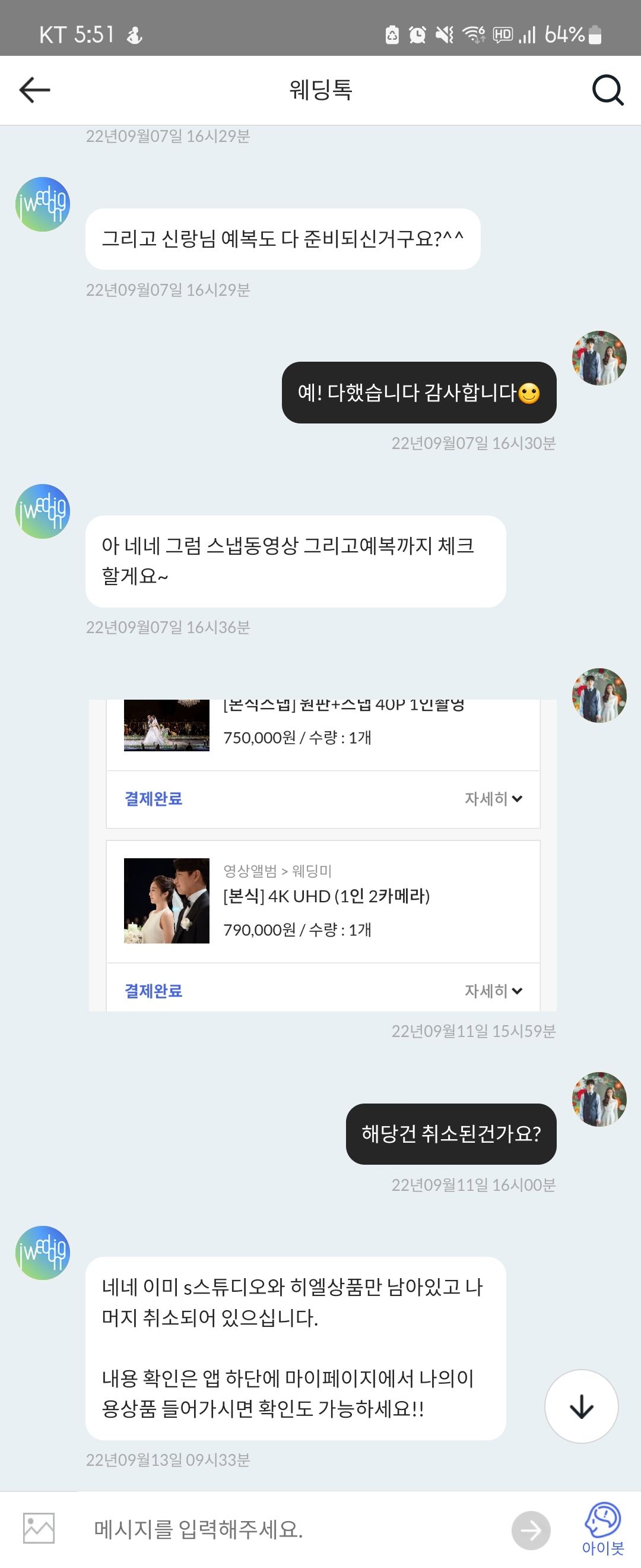Attach a picture via the image icon

click(x=39, y=1528)
